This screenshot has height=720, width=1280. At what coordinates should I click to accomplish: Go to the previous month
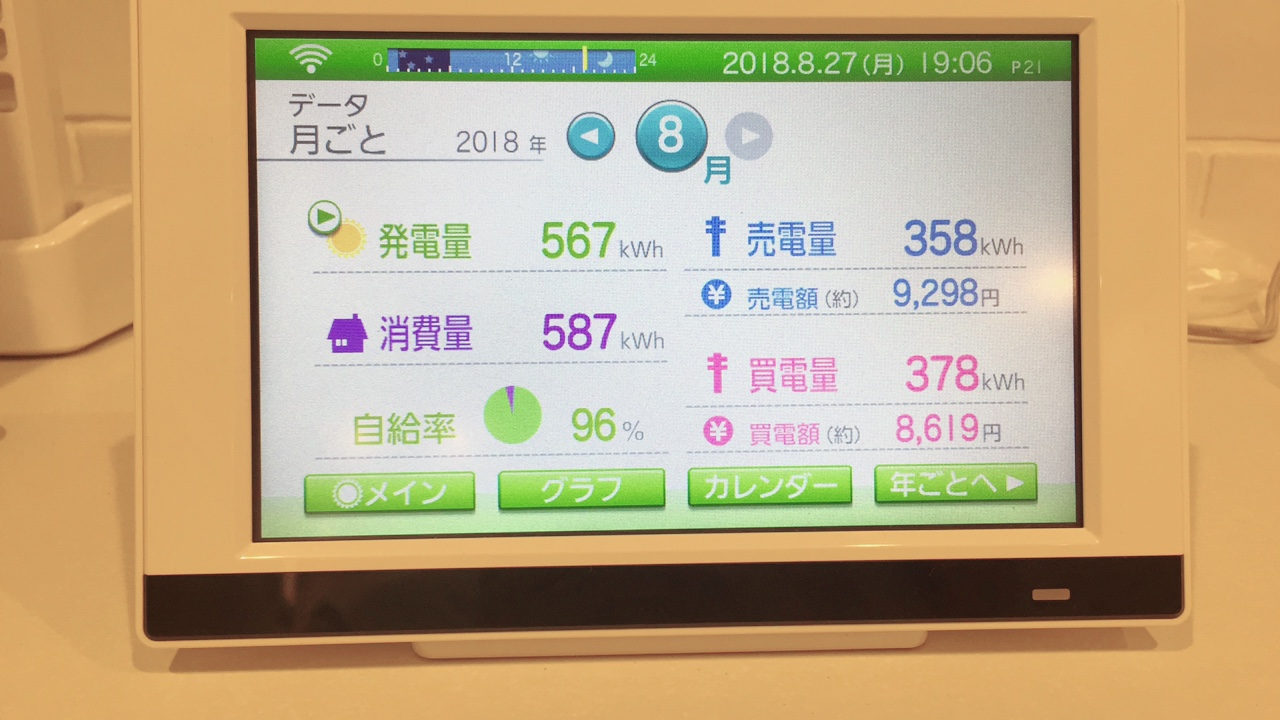click(x=591, y=137)
